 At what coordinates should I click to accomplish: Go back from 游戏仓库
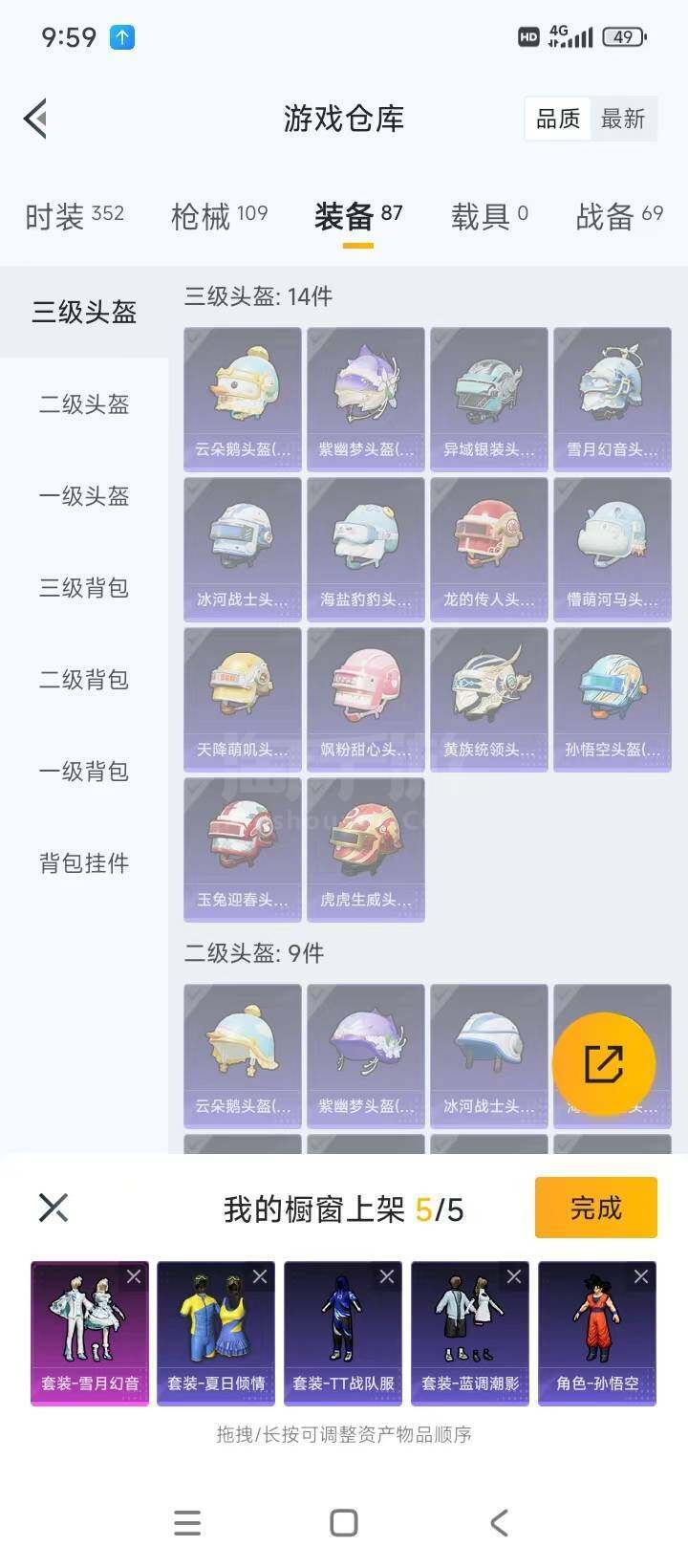[36, 120]
